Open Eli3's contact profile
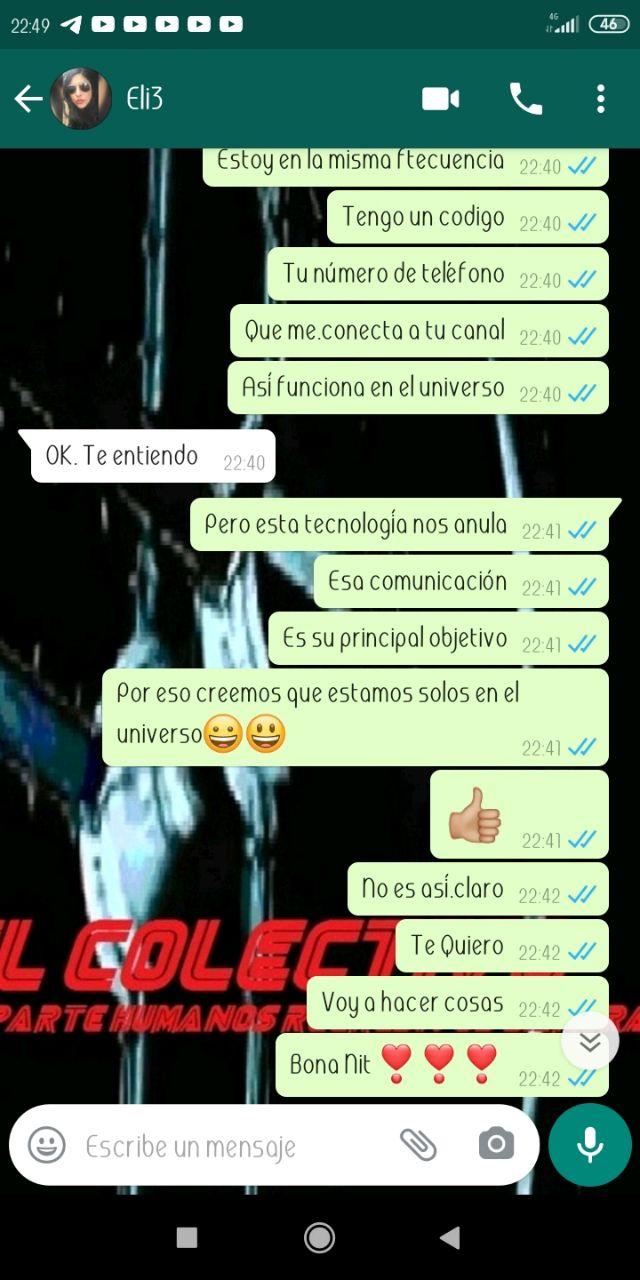This screenshot has width=640, height=1280. pyautogui.click(x=145, y=98)
